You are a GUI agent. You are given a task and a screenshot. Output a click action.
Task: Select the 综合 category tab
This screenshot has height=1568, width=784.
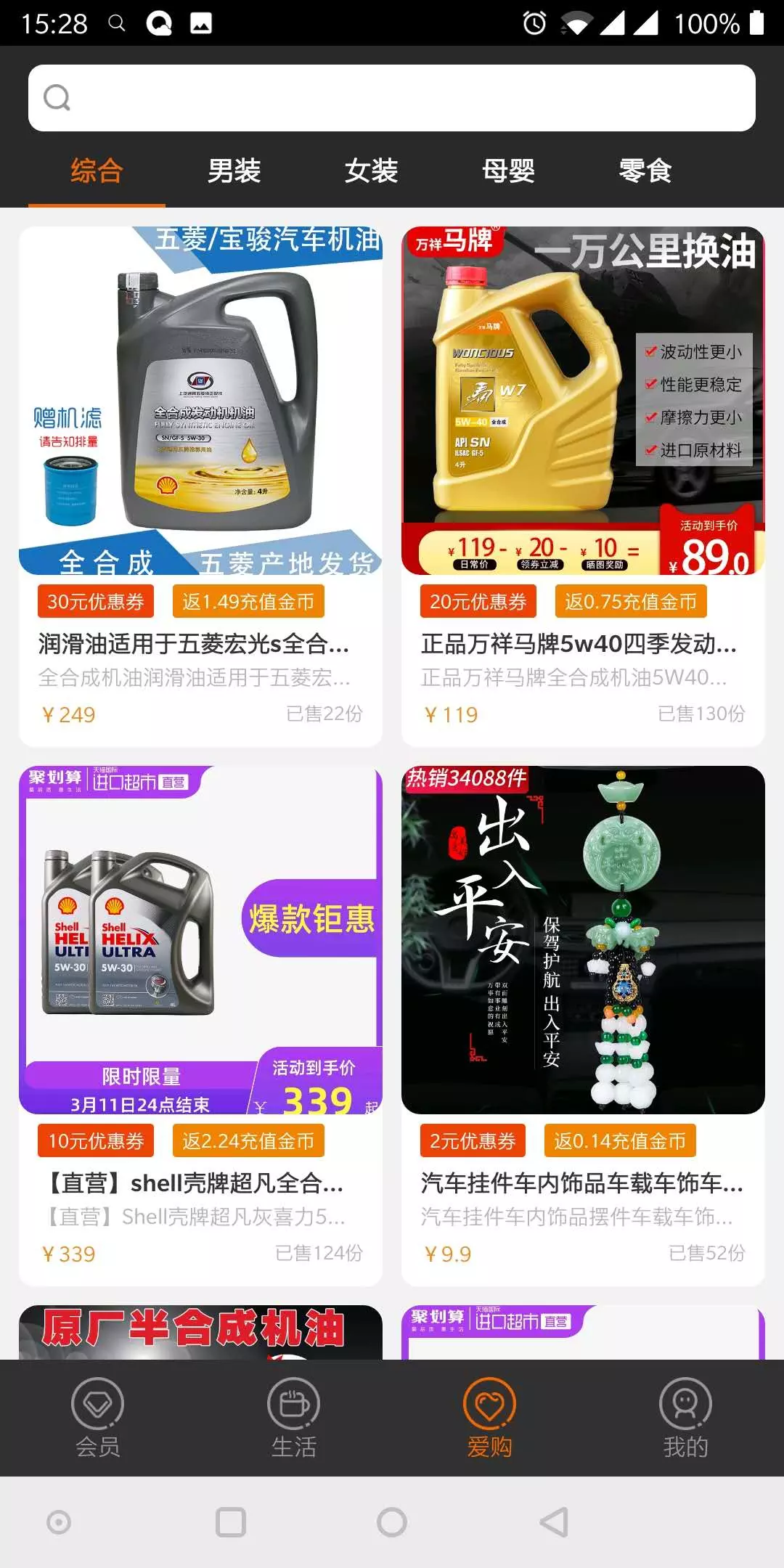[97, 171]
